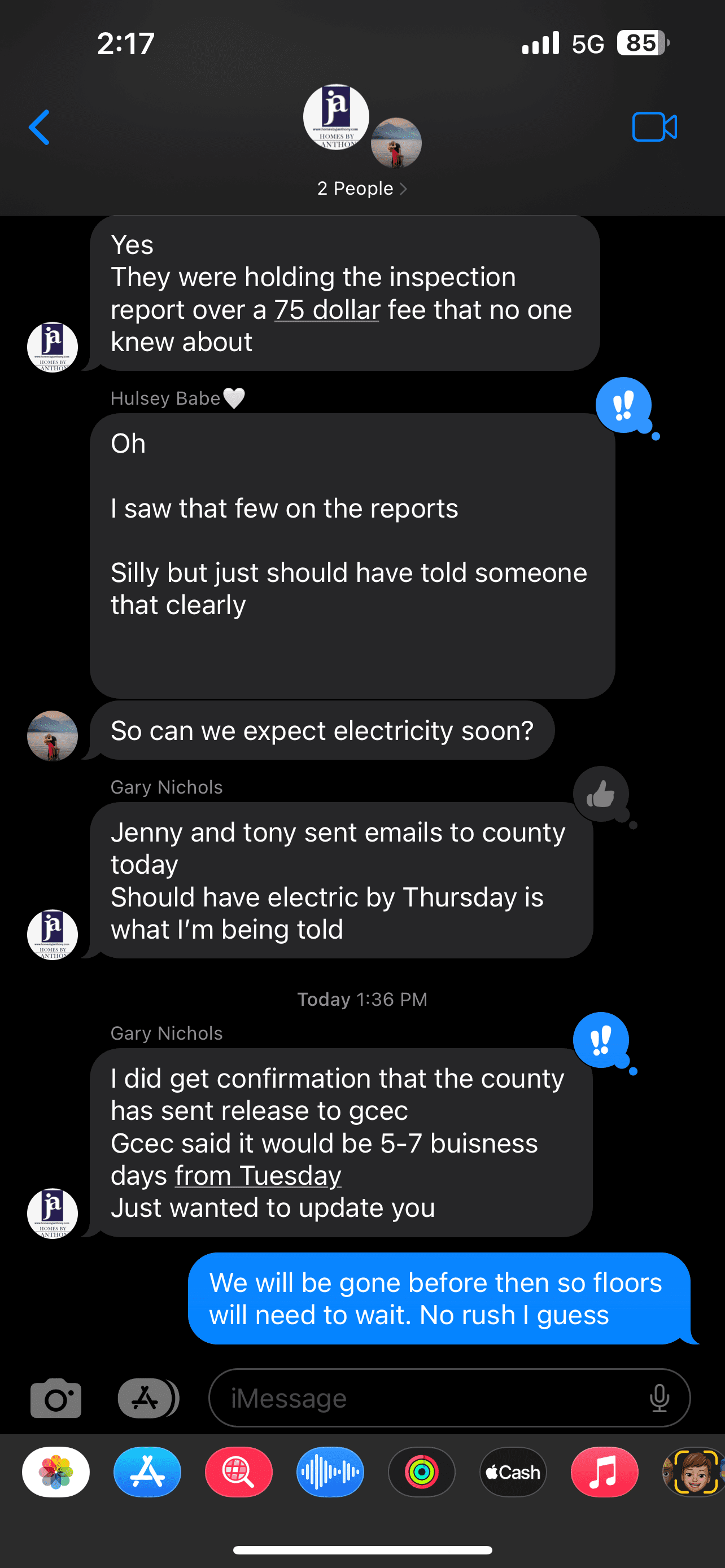Open the Photos iMessage app
Image resolution: width=725 pixels, height=1568 pixels.
(x=56, y=1472)
